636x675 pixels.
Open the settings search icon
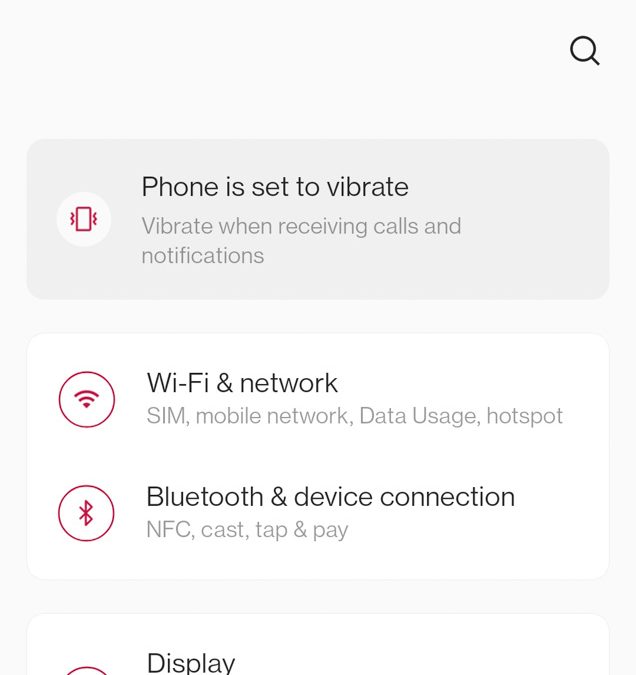point(584,51)
